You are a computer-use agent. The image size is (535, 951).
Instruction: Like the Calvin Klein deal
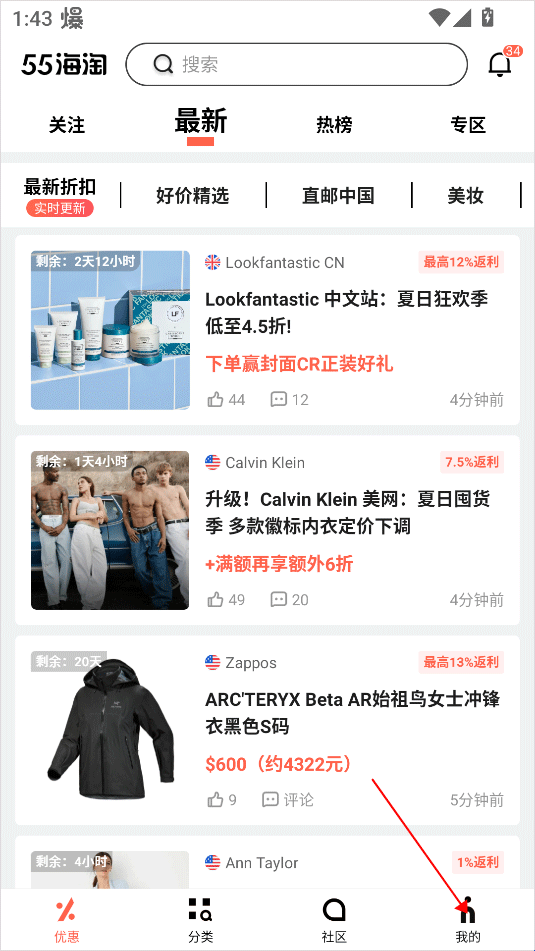click(x=226, y=600)
